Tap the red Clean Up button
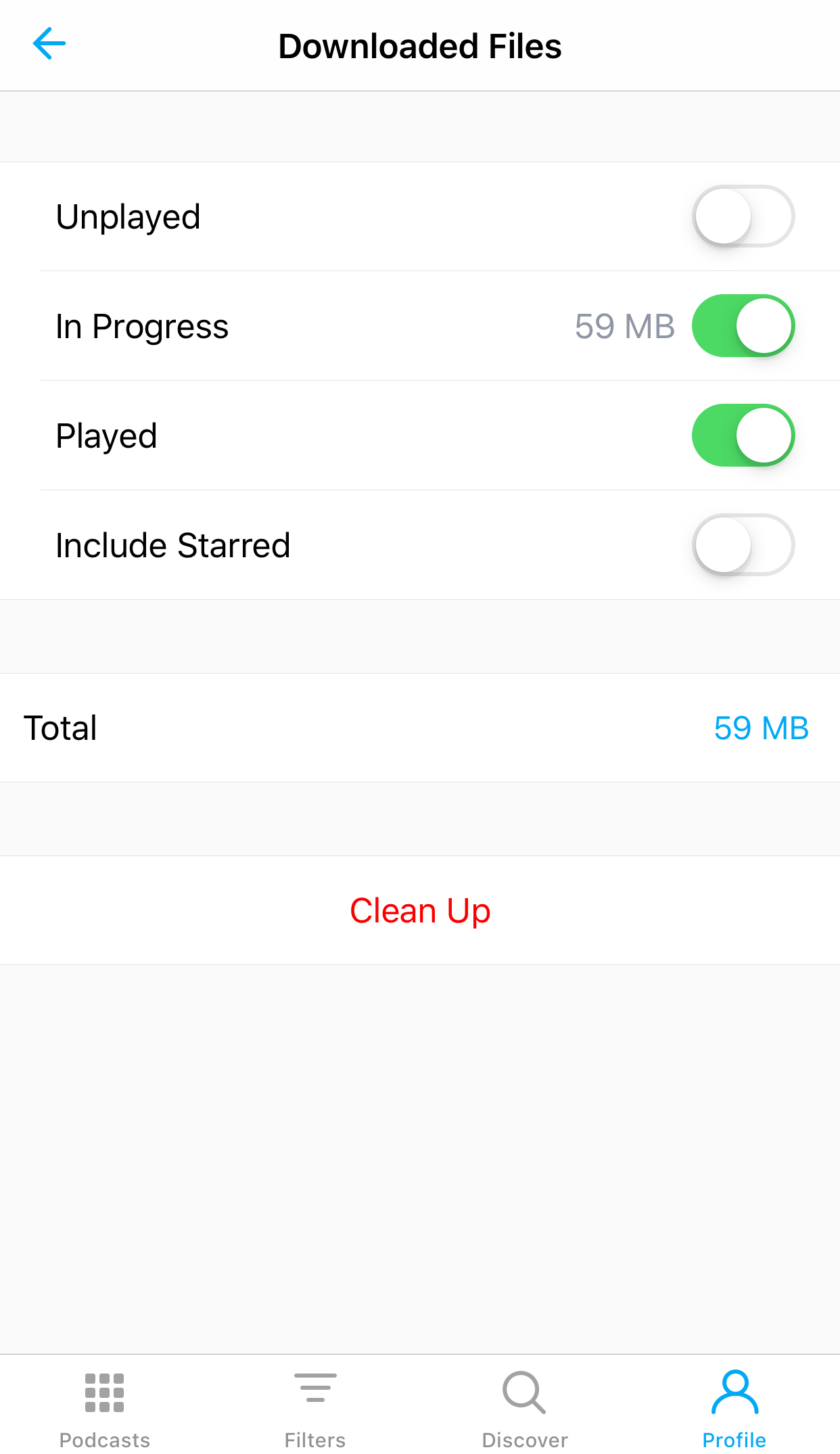840x1454 pixels. pos(420,910)
